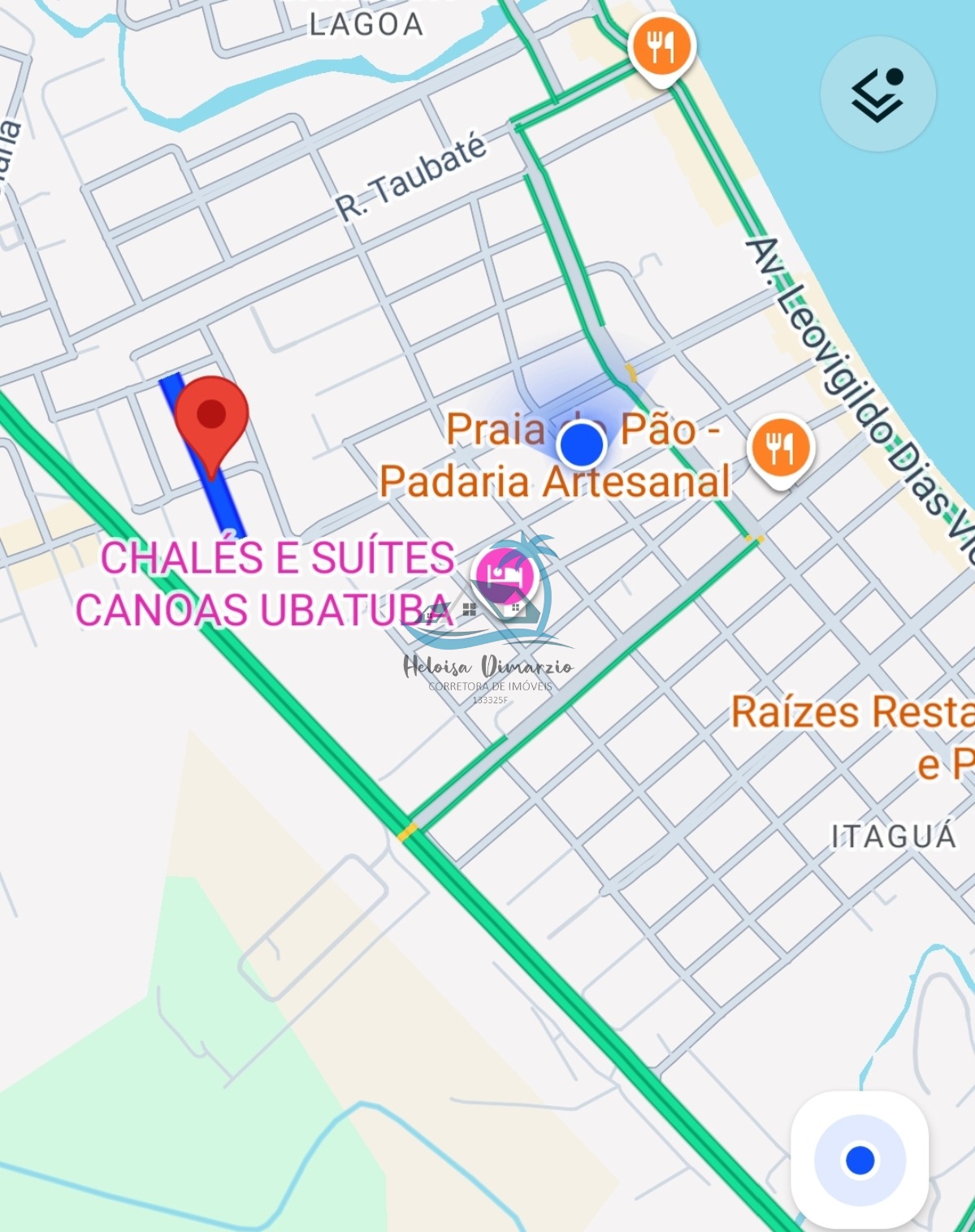Select the restaurant pin near Lagoa
The image size is (975, 1232).
661,47
